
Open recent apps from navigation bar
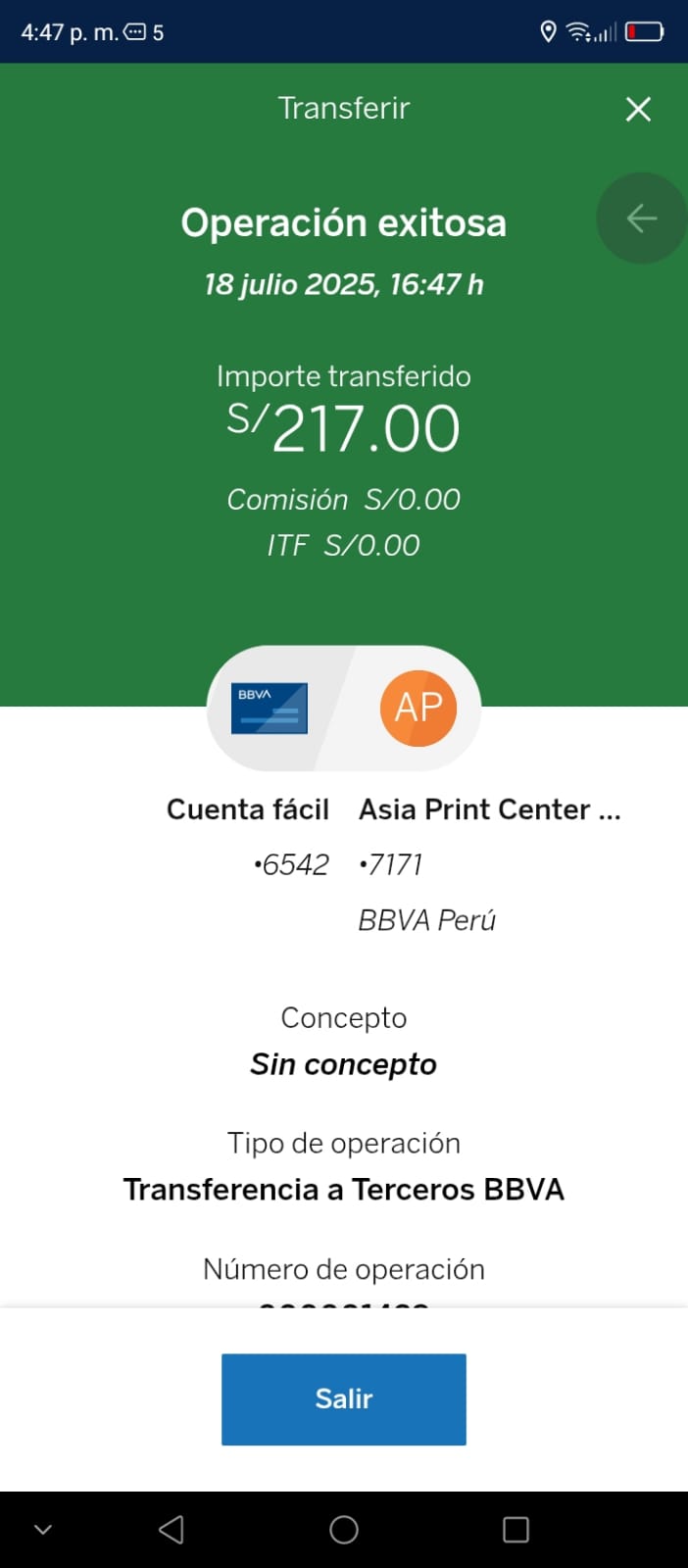(x=516, y=1530)
